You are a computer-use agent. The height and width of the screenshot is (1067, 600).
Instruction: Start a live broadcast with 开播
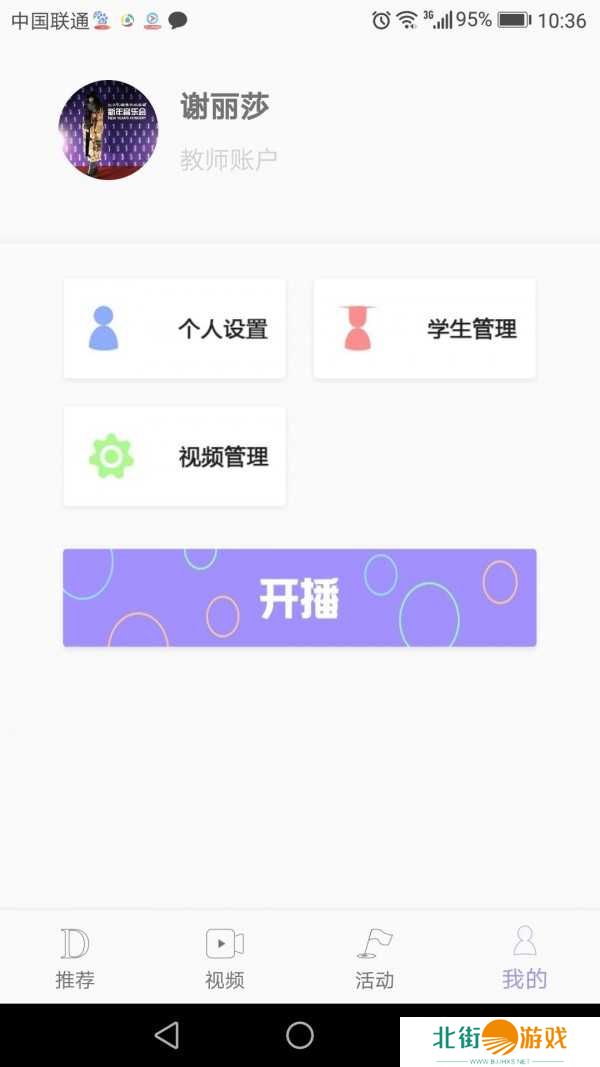coord(300,598)
